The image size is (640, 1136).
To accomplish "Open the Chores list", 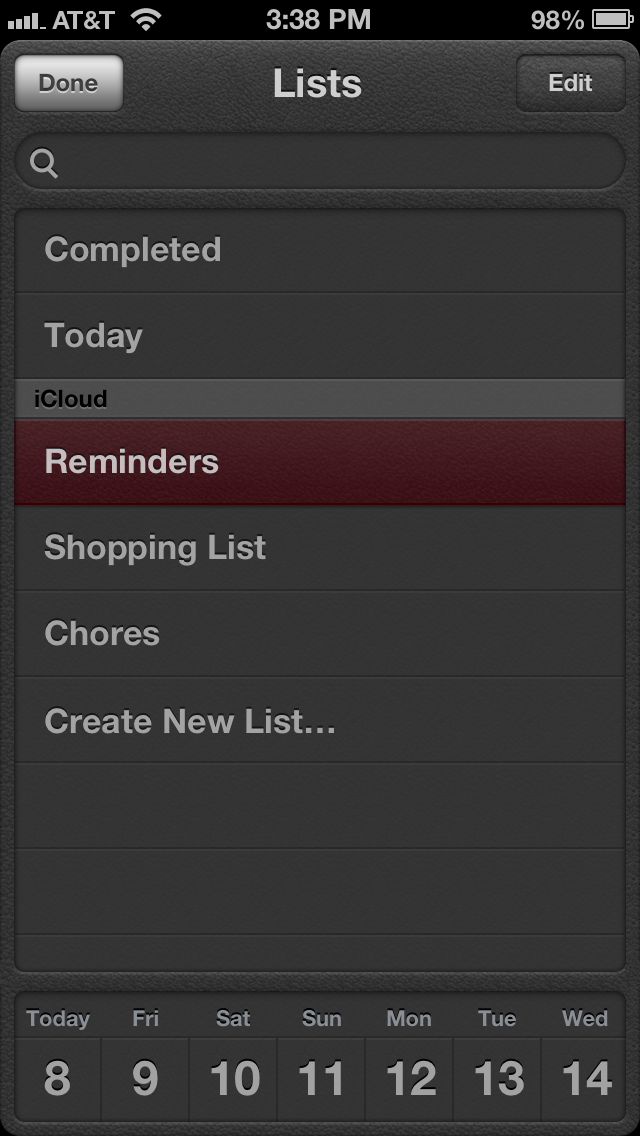I will [320, 634].
